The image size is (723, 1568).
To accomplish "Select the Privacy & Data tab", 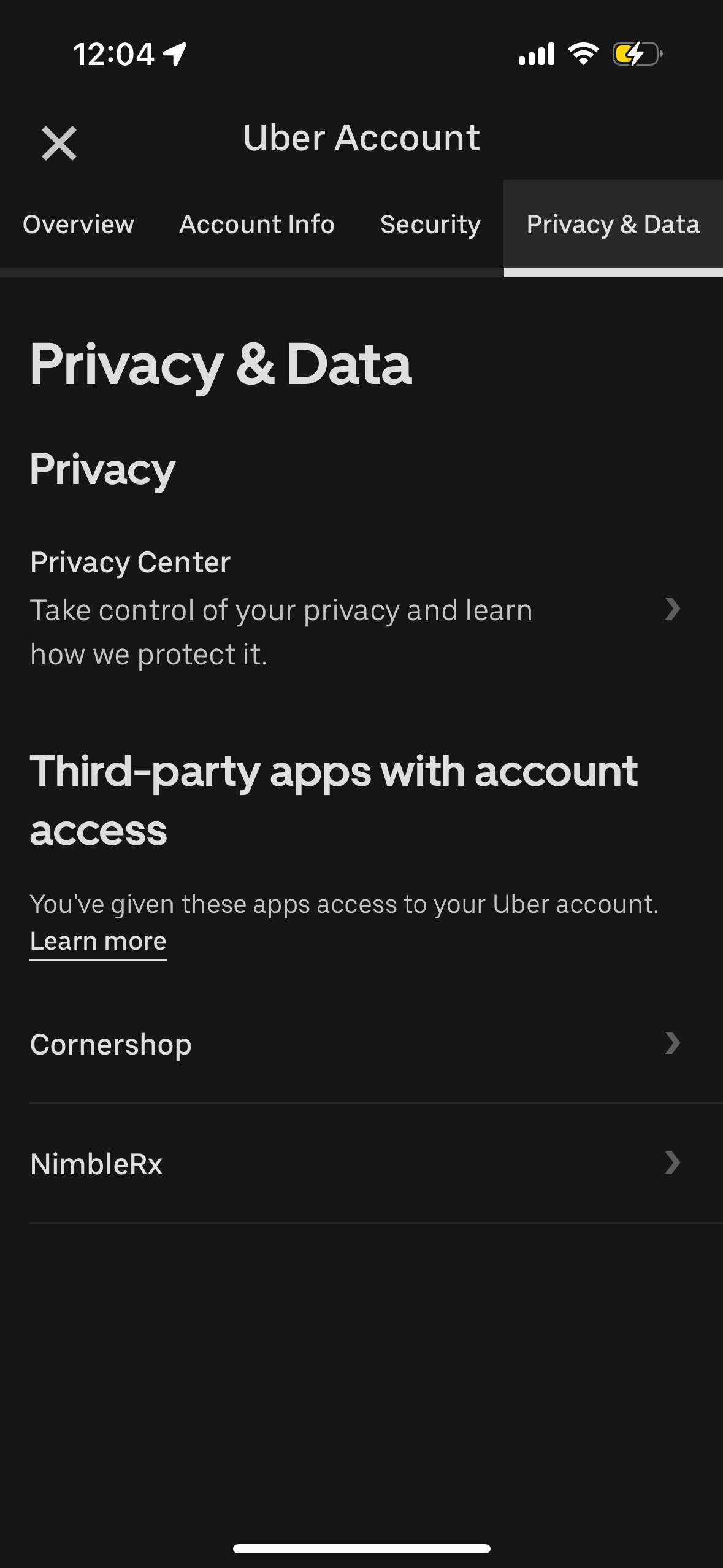I will 613,225.
